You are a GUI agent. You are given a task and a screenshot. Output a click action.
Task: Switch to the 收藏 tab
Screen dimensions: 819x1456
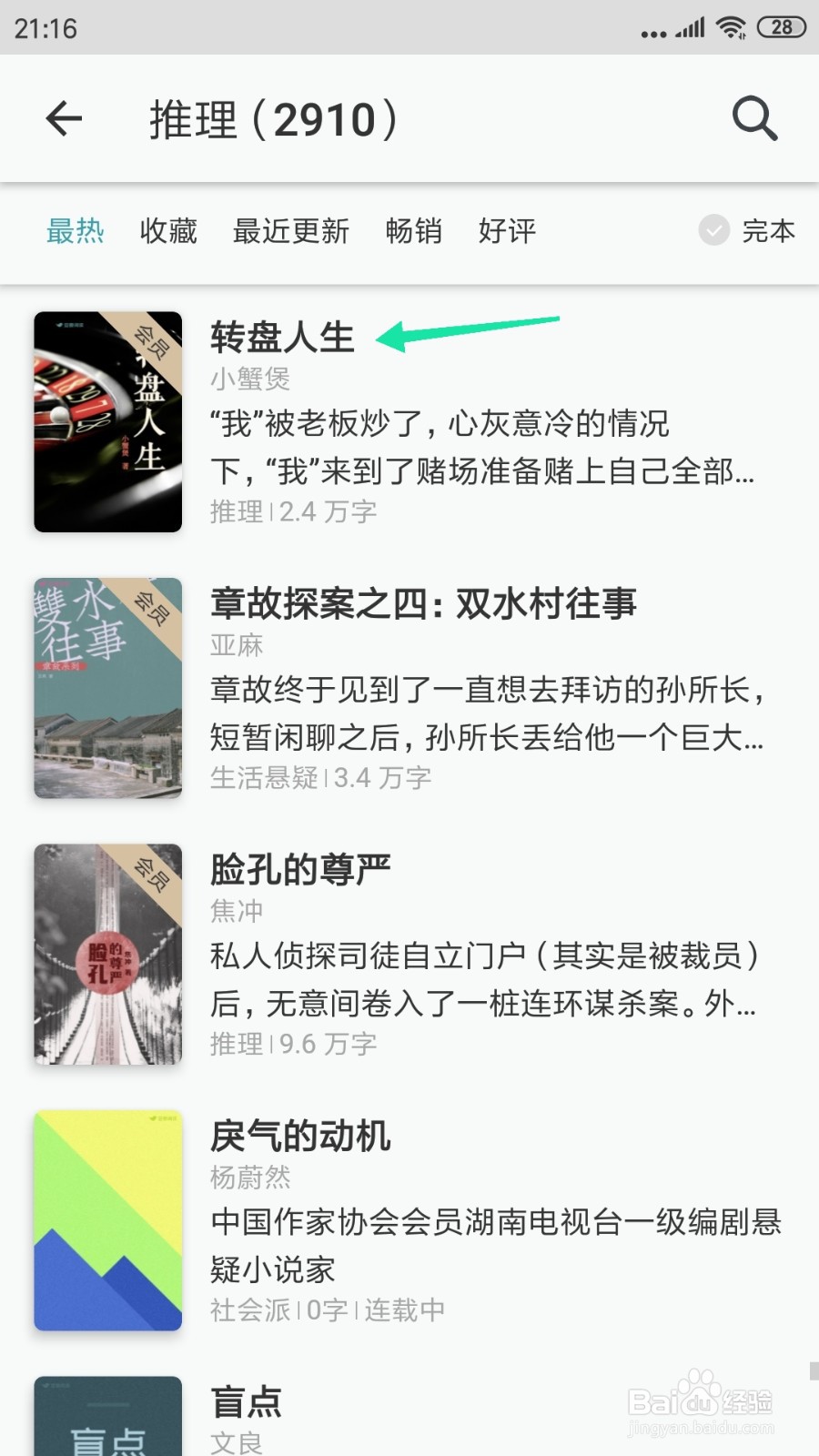(168, 231)
